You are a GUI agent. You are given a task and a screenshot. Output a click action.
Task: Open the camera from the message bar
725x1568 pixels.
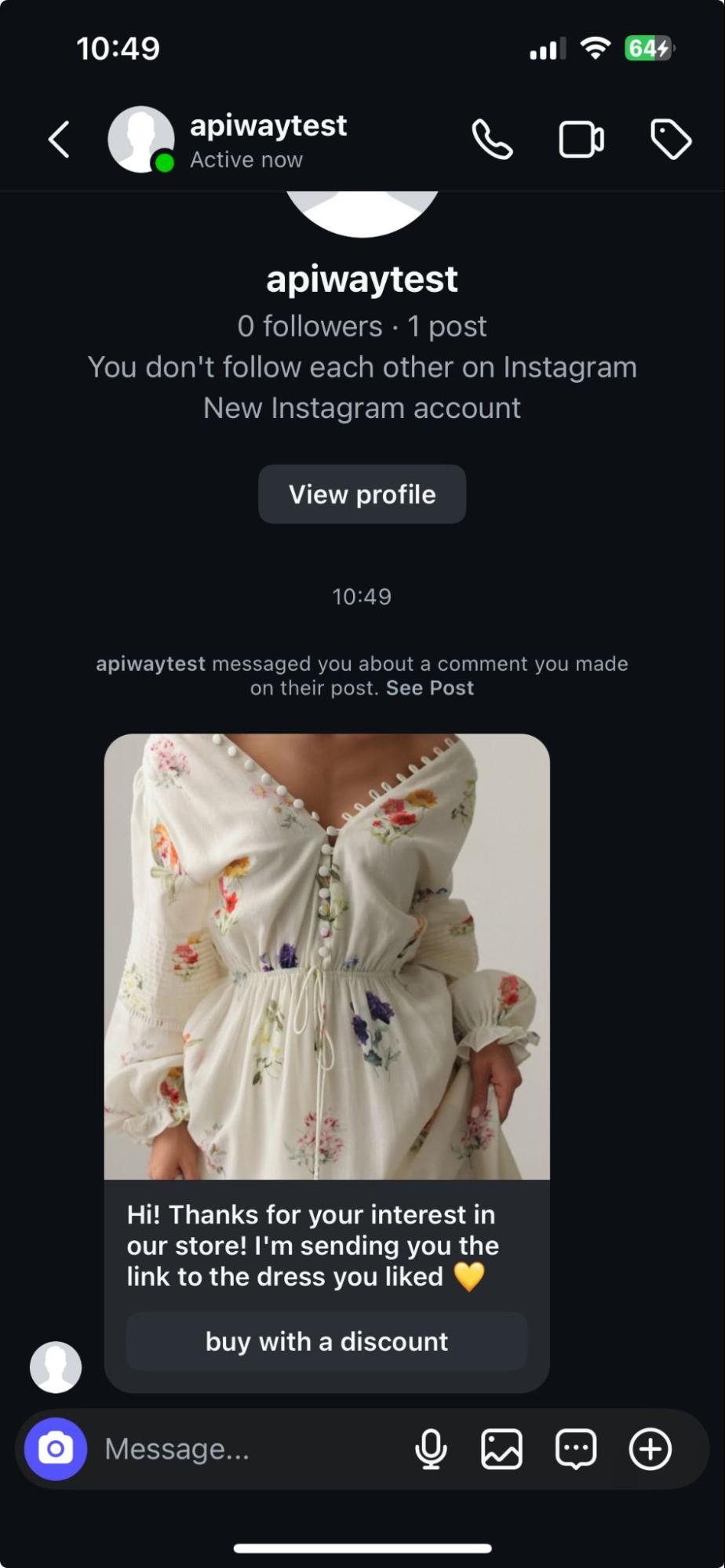pos(56,1449)
